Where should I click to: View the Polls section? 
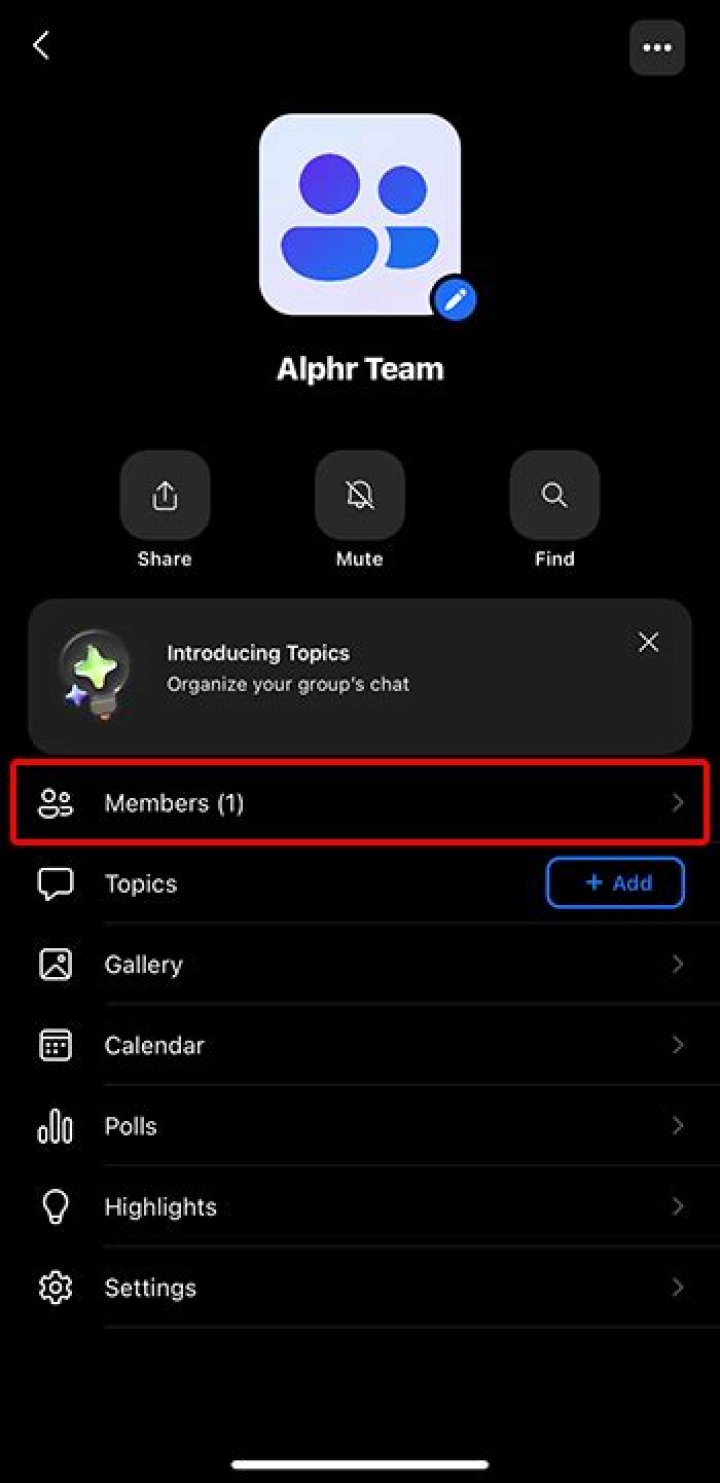click(360, 1126)
